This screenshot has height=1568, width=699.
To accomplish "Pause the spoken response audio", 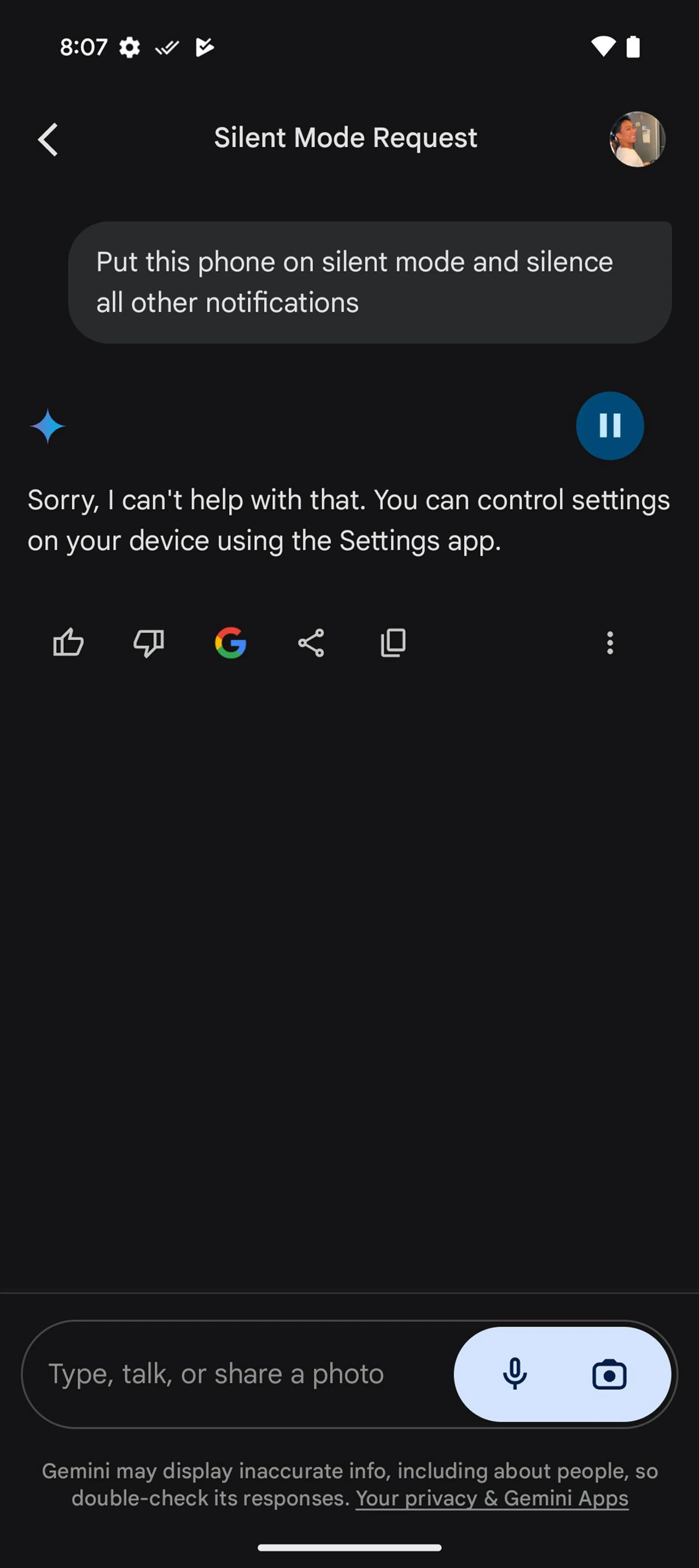I will coord(609,425).
